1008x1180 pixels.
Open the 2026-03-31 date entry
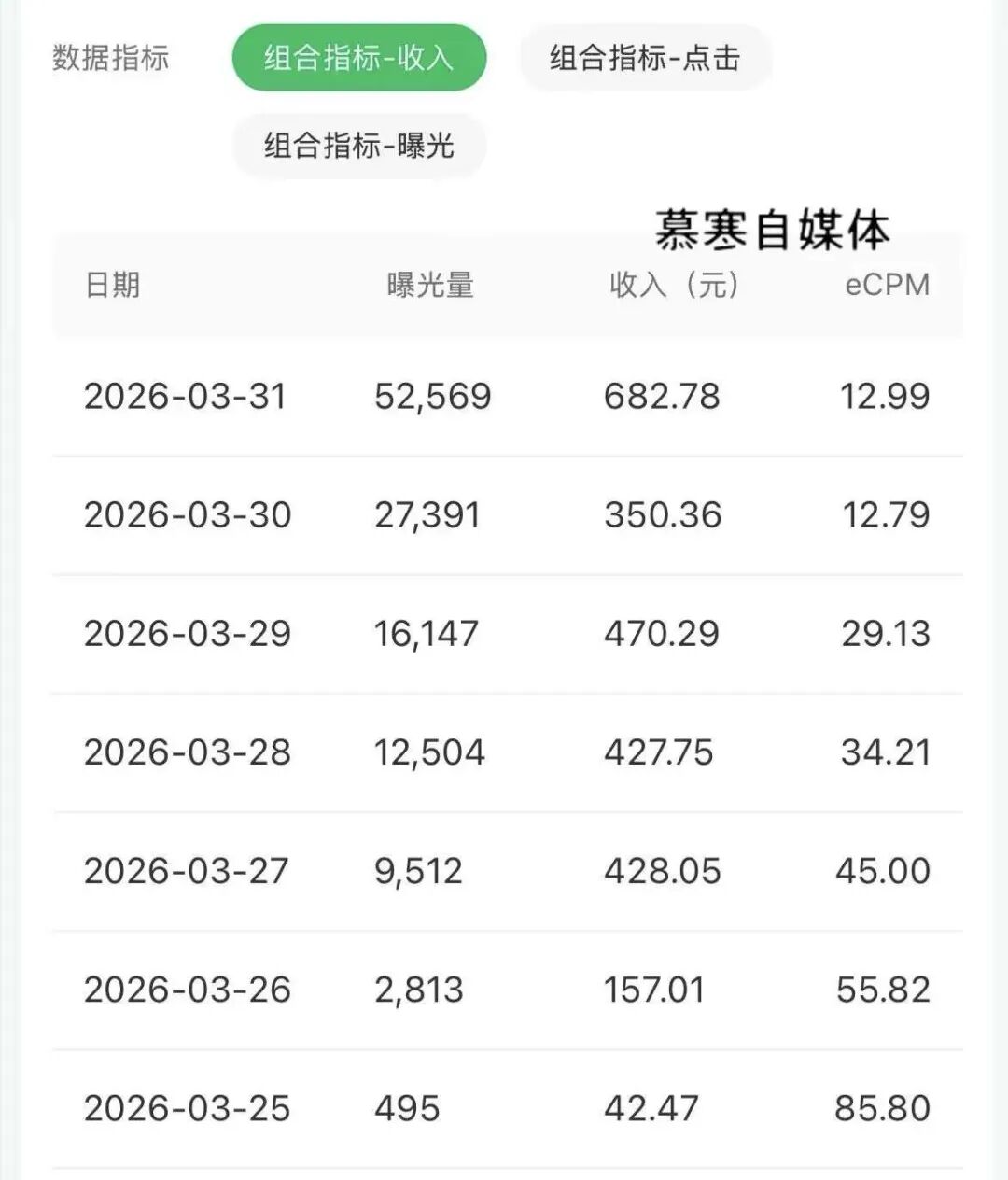187,396
